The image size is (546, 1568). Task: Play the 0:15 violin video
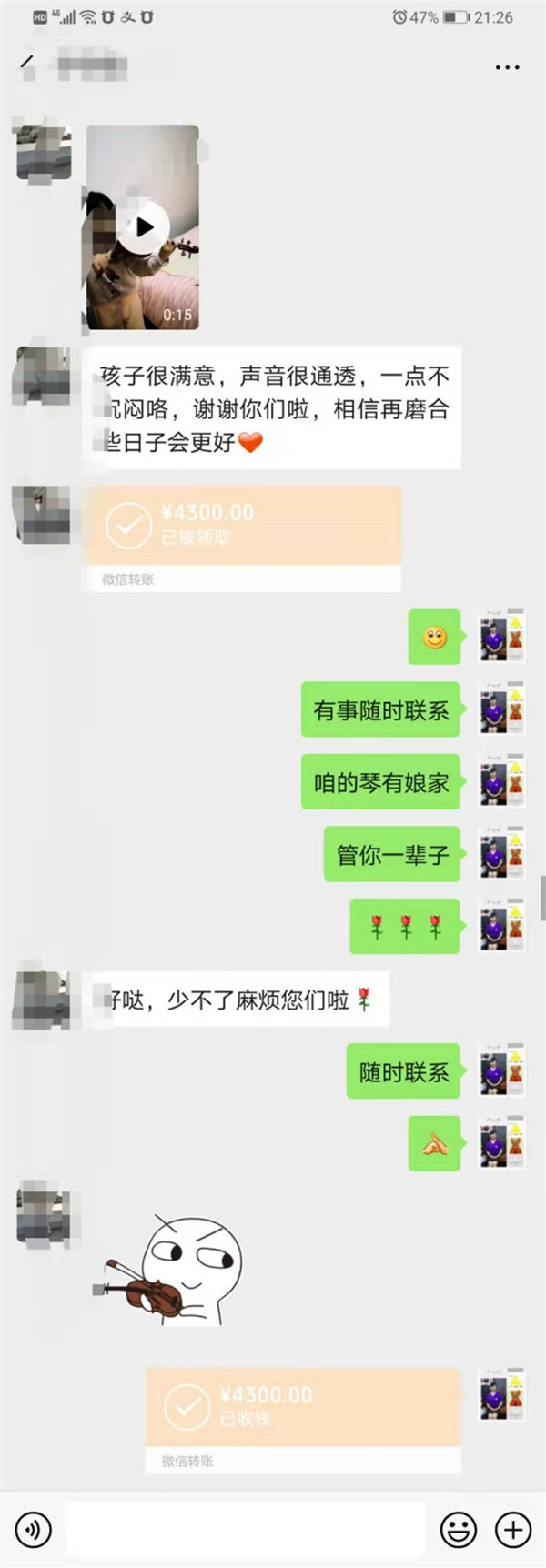[144, 227]
